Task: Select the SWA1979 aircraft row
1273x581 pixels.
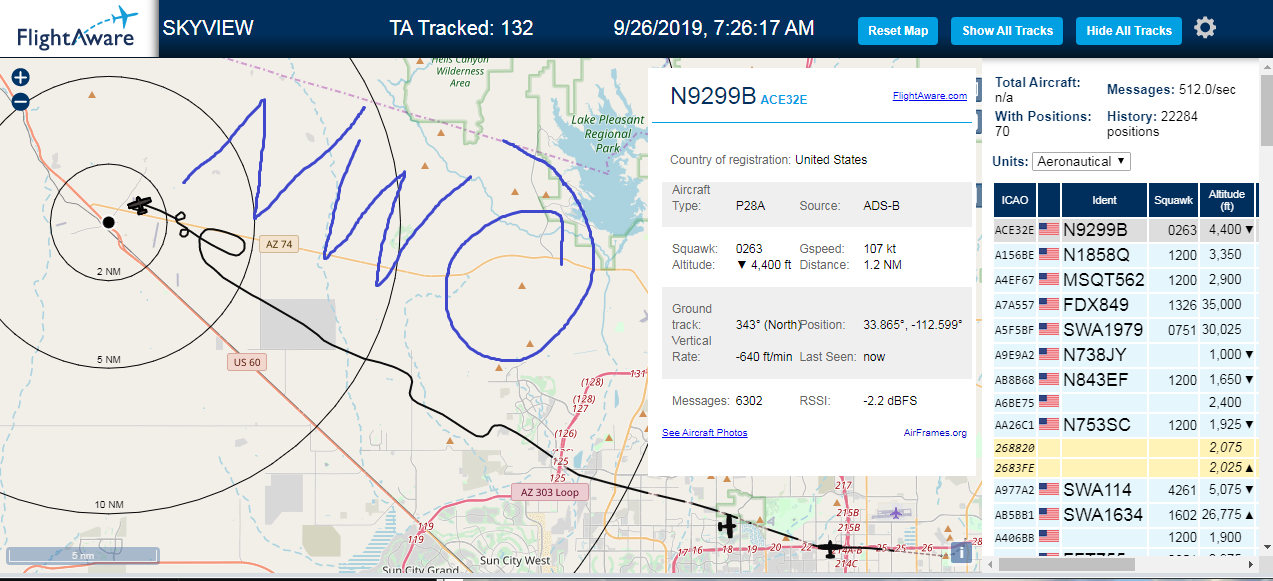Action: 1125,330
